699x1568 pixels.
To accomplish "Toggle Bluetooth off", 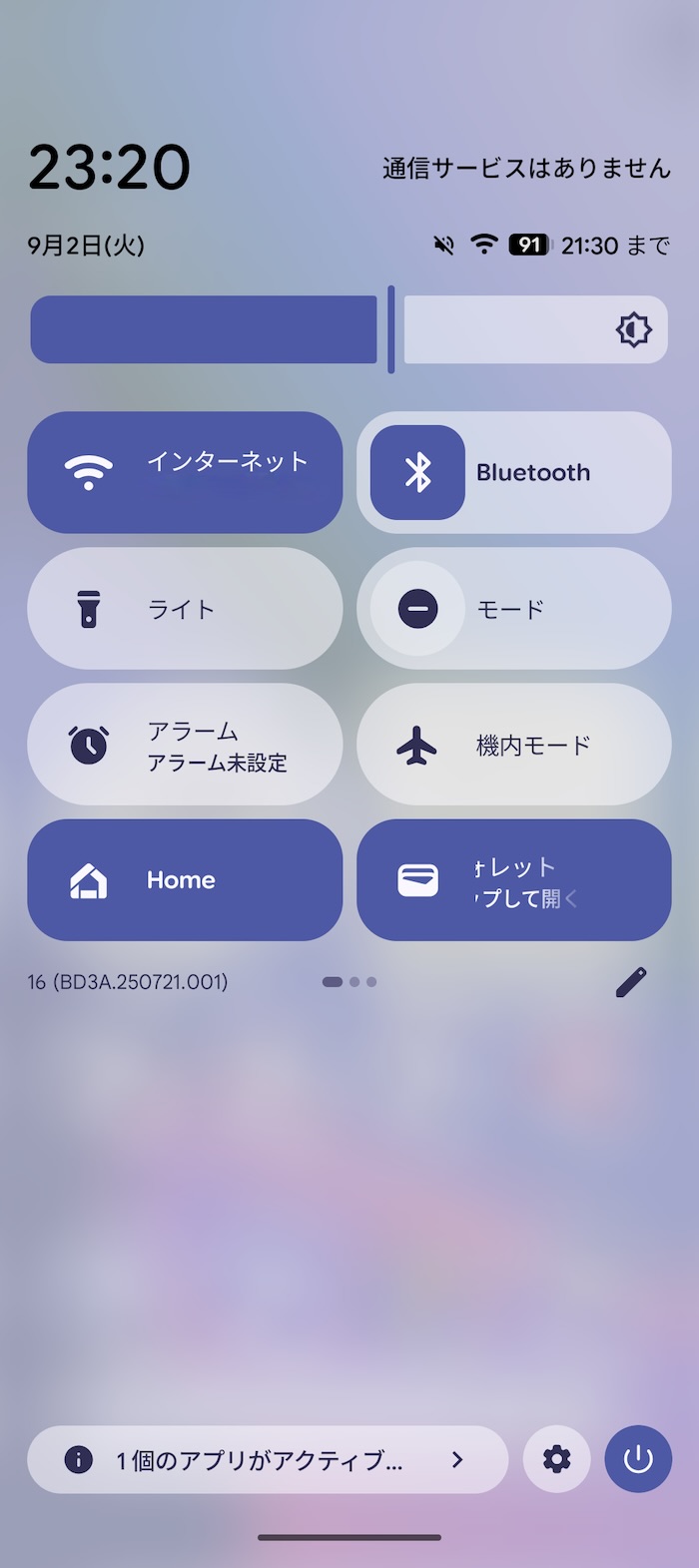I will point(417,472).
